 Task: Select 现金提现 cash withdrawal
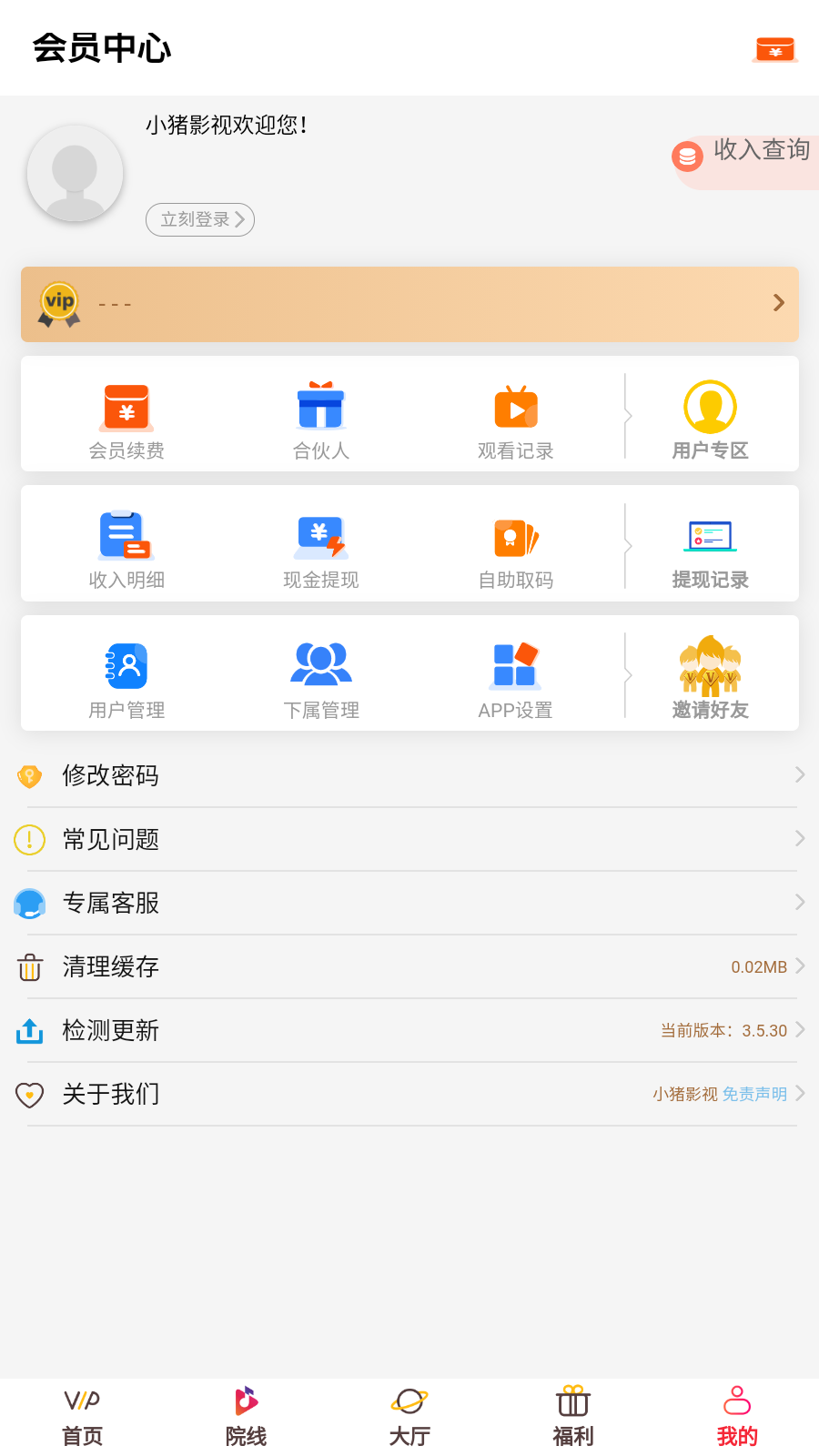coord(321,549)
